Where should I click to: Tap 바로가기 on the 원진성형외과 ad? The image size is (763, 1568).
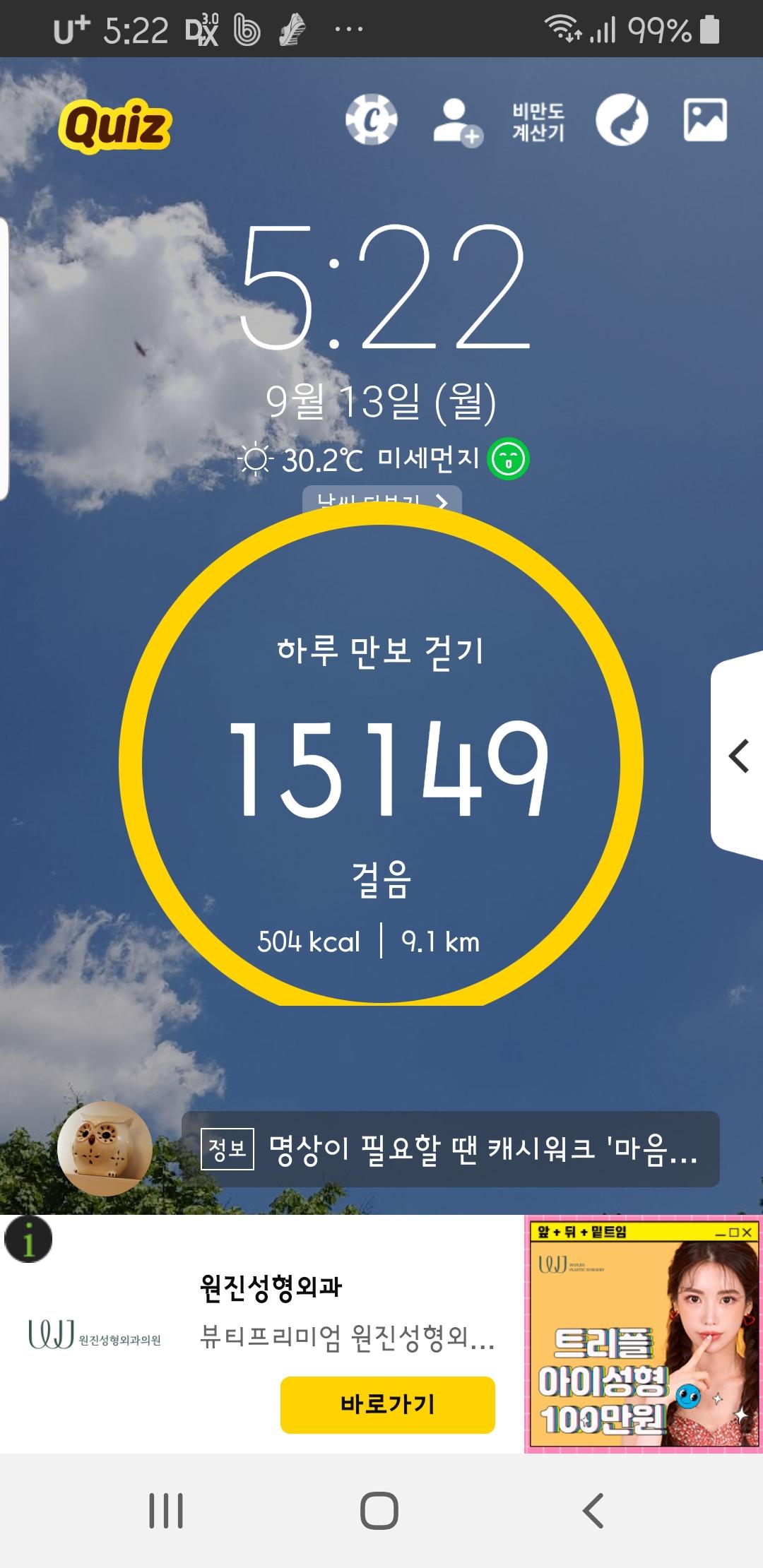387,1404
